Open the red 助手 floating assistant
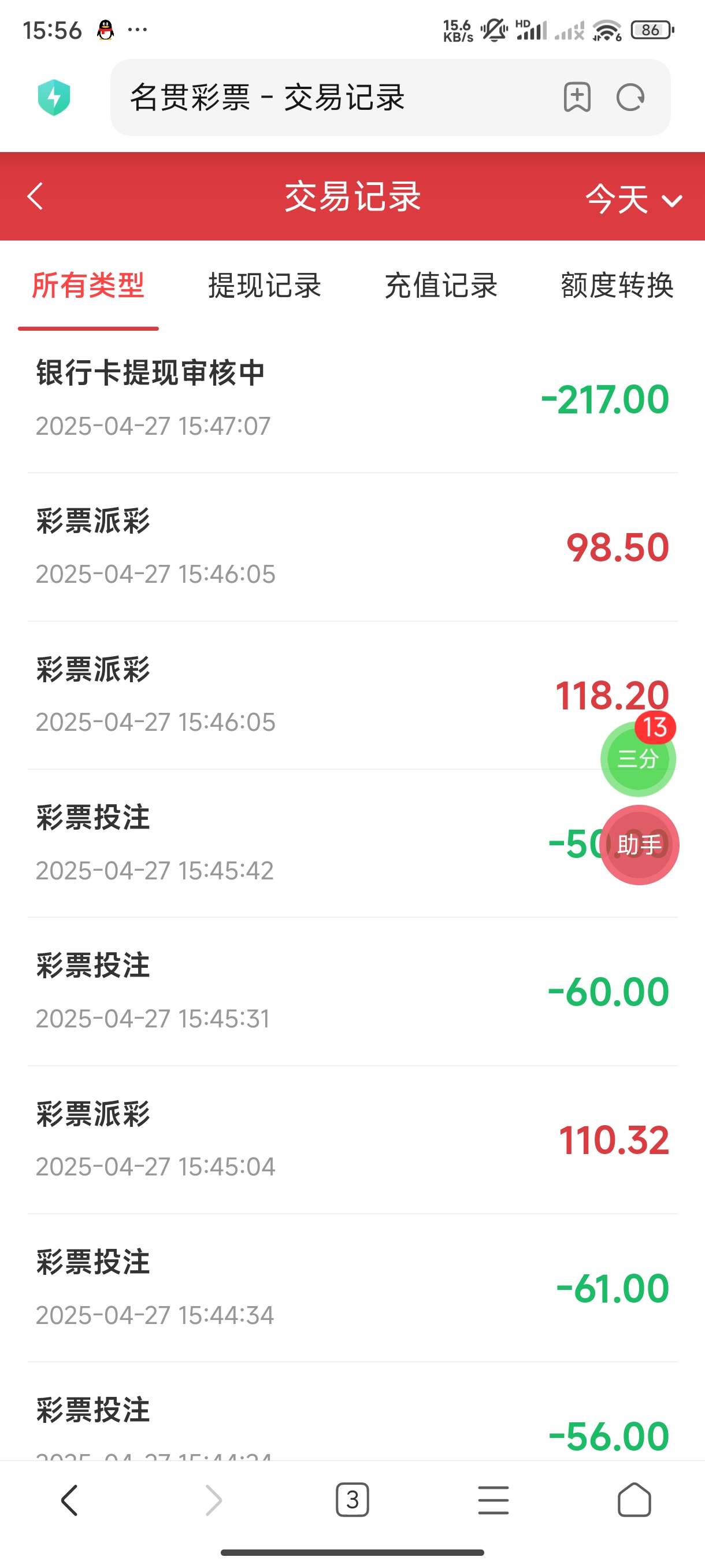Screen dimensions: 705x1568 639,845
